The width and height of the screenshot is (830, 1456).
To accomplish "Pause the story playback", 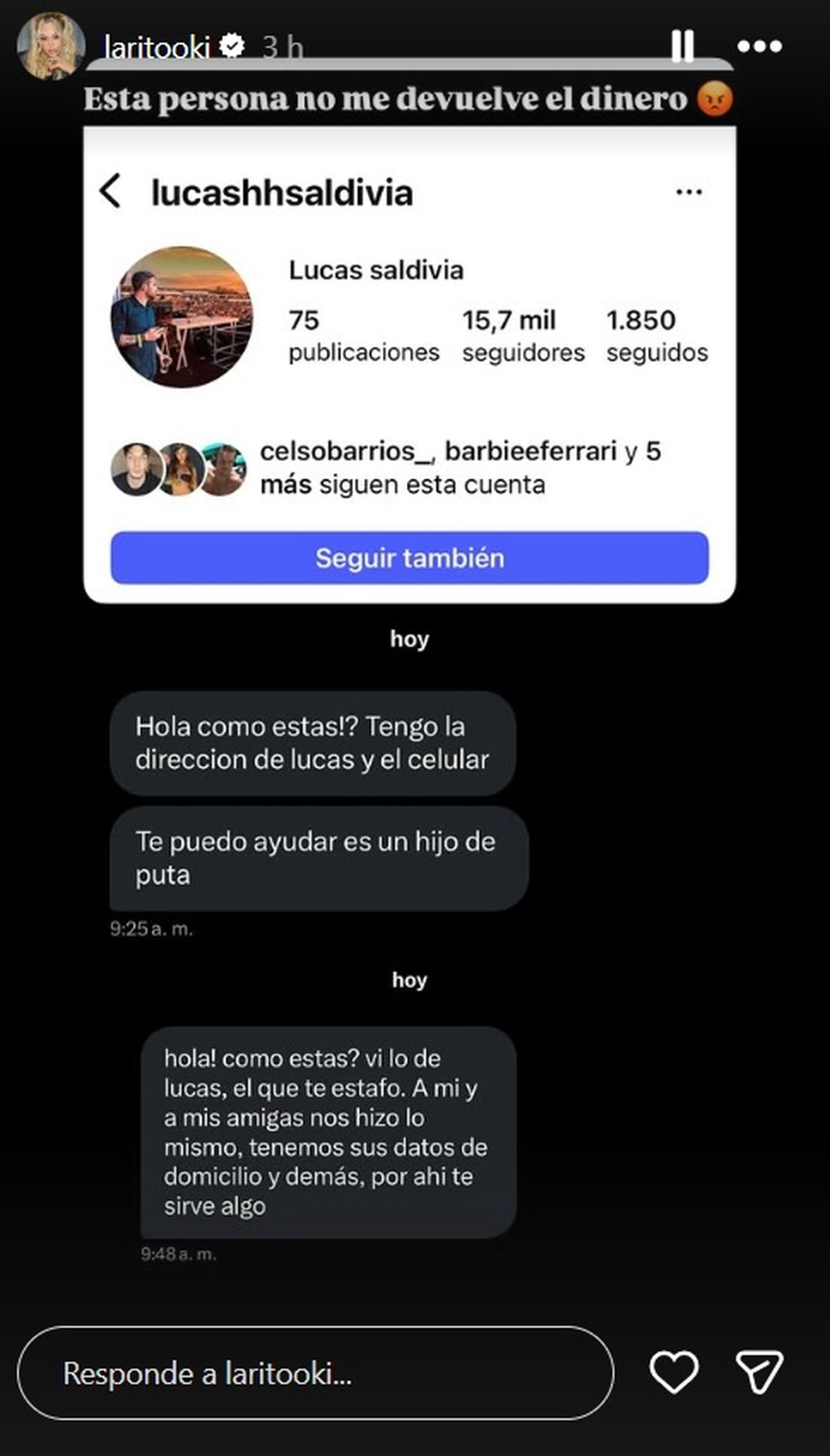I will tap(682, 46).
